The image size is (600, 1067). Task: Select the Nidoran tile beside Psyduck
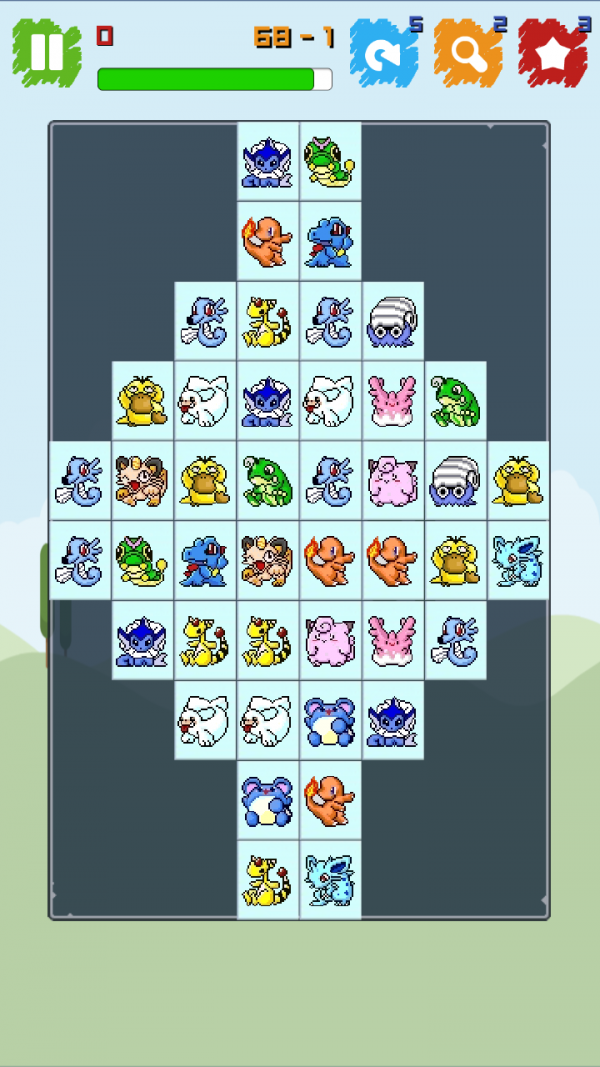tap(518, 560)
